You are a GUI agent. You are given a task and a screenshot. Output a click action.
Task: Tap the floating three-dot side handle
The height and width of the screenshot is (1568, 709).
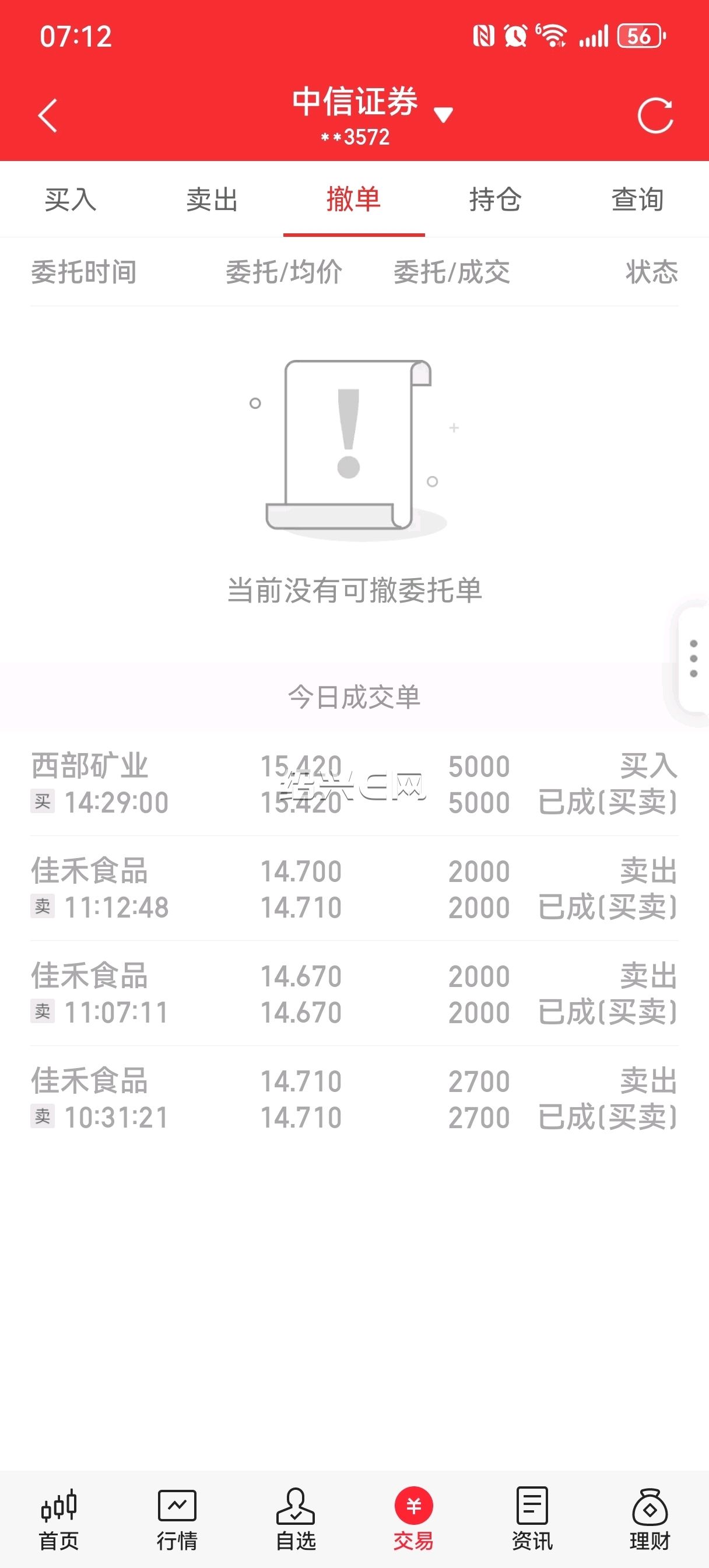693,659
